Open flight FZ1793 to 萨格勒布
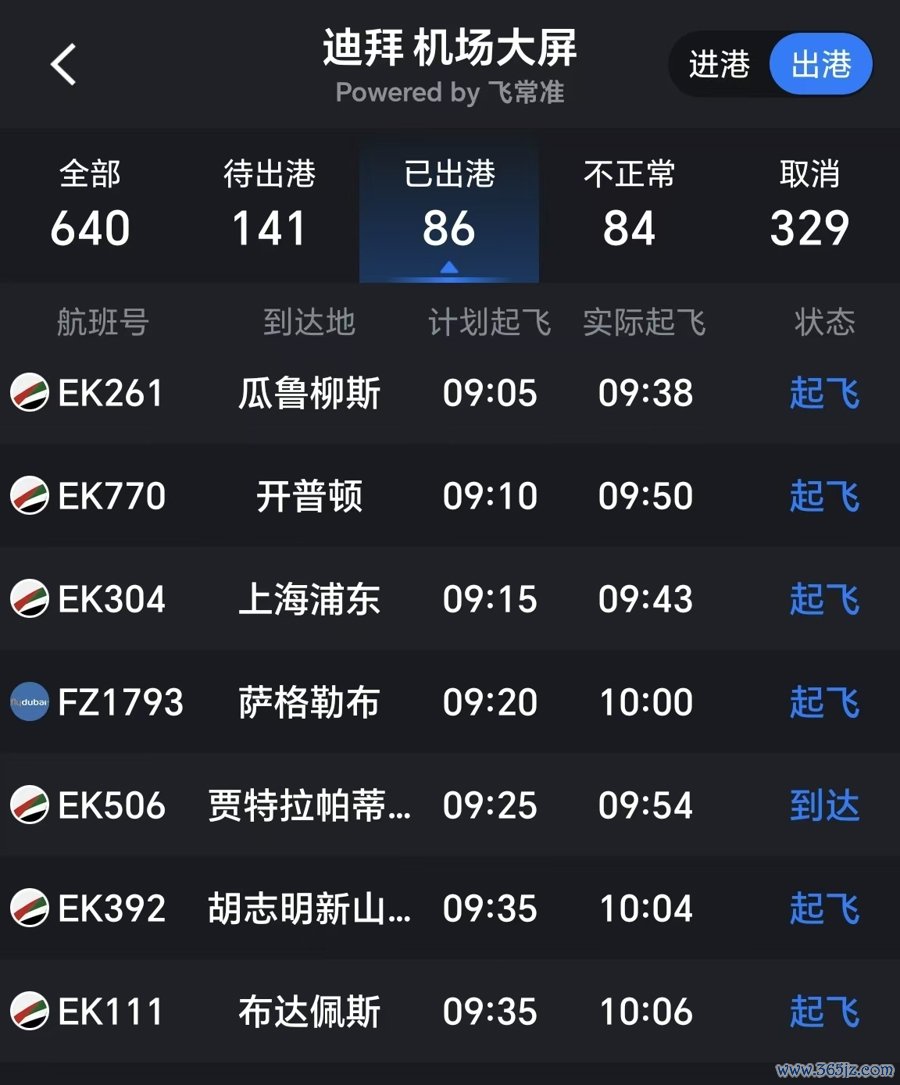 [450, 702]
